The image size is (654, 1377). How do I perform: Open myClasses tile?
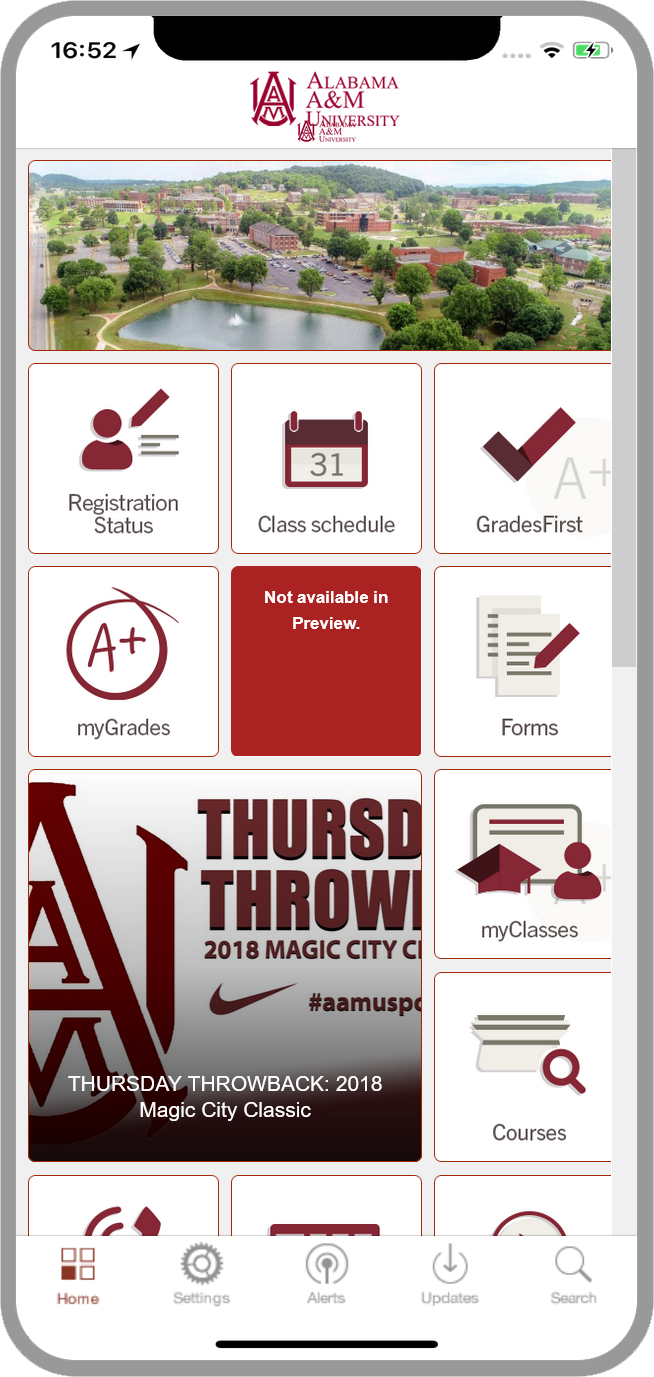coord(523,864)
